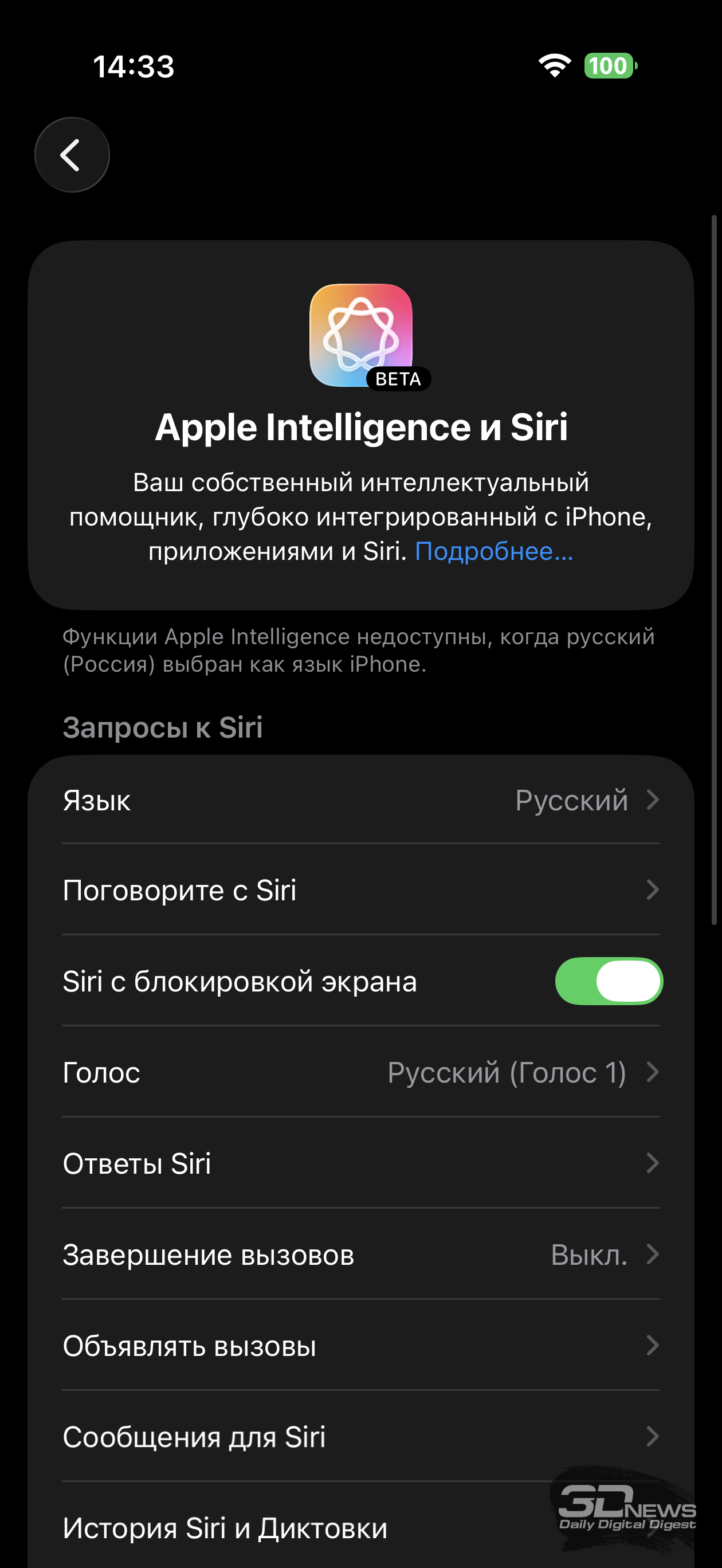Open Поговорите с Siri settings
Viewport: 722px width, 1568px height.
(x=361, y=890)
